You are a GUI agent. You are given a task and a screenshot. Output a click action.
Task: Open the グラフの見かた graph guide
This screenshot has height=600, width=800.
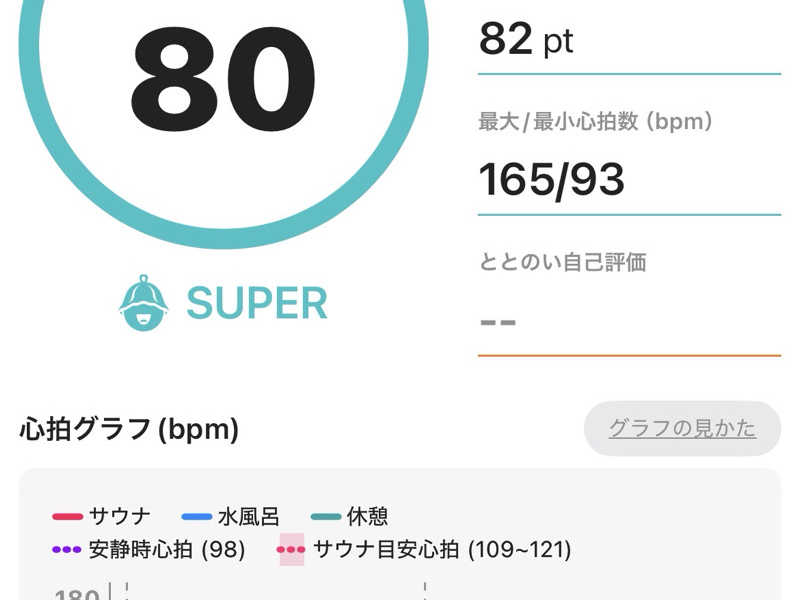click(682, 429)
